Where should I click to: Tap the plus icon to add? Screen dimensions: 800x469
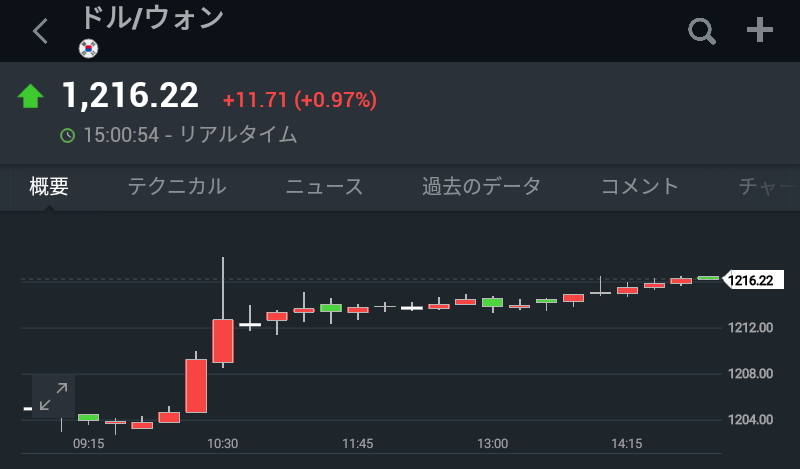point(760,31)
